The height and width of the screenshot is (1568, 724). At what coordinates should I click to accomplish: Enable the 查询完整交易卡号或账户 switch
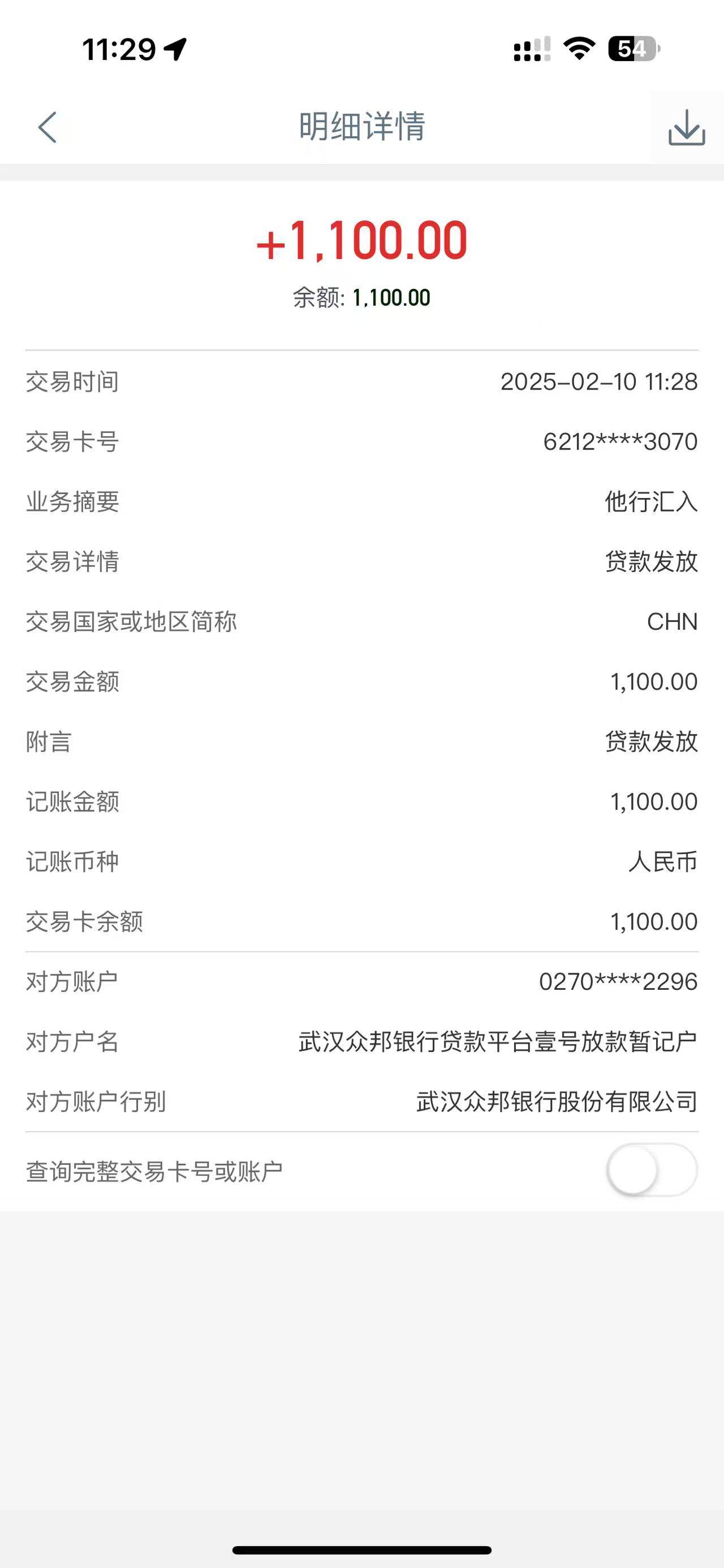(652, 1170)
